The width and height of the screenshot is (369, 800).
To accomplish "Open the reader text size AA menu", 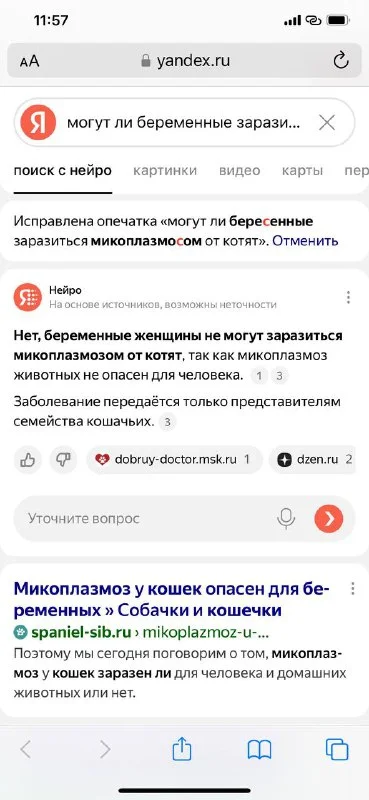I will click(29, 62).
